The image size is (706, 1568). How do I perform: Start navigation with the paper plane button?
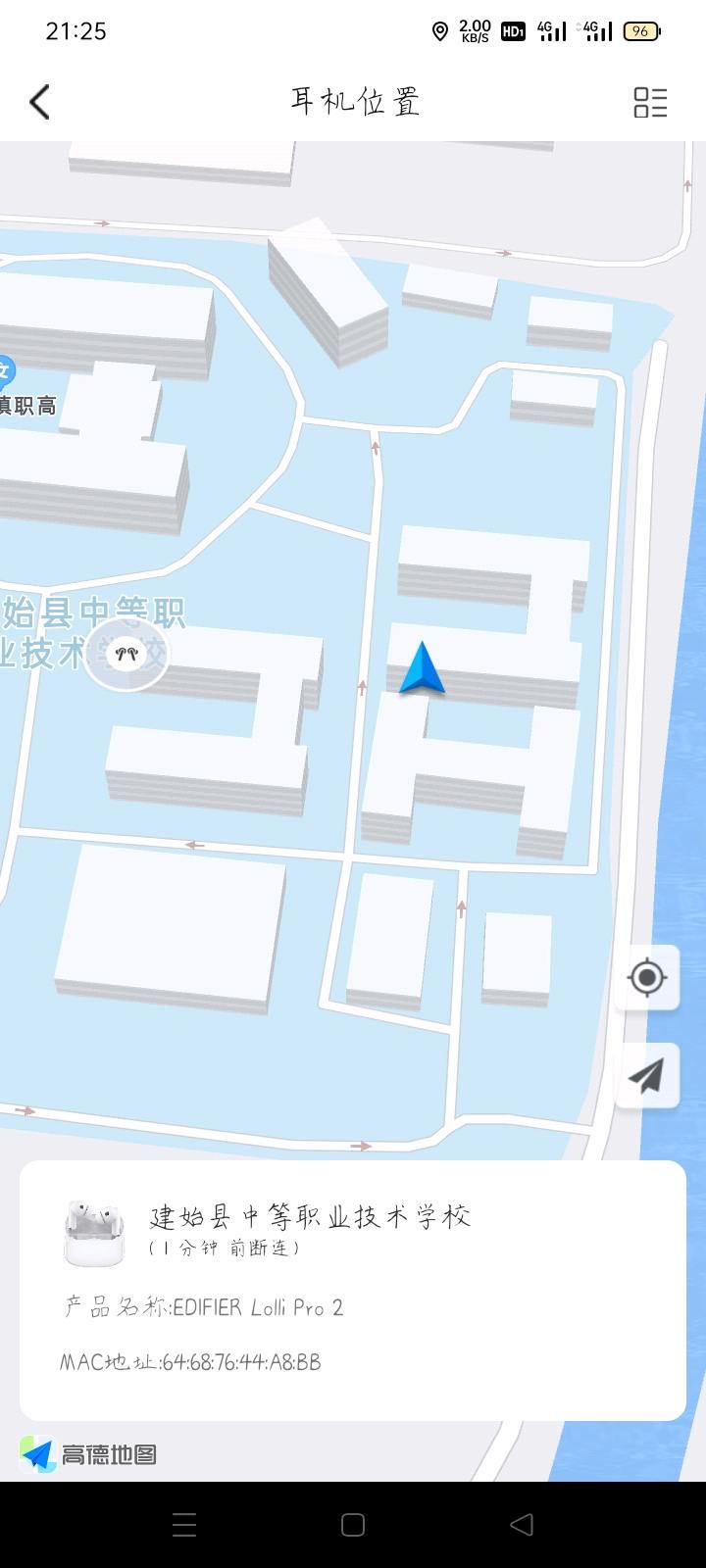pyautogui.click(x=647, y=1076)
